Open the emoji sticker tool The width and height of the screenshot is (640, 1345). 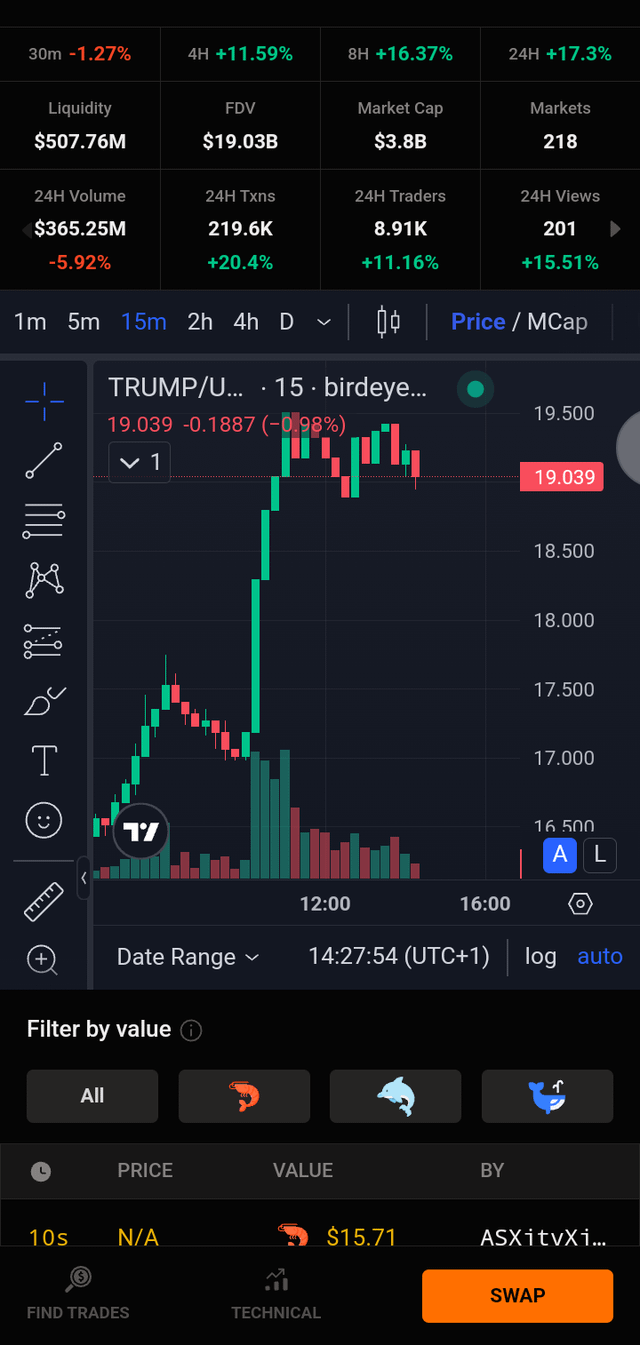click(43, 821)
